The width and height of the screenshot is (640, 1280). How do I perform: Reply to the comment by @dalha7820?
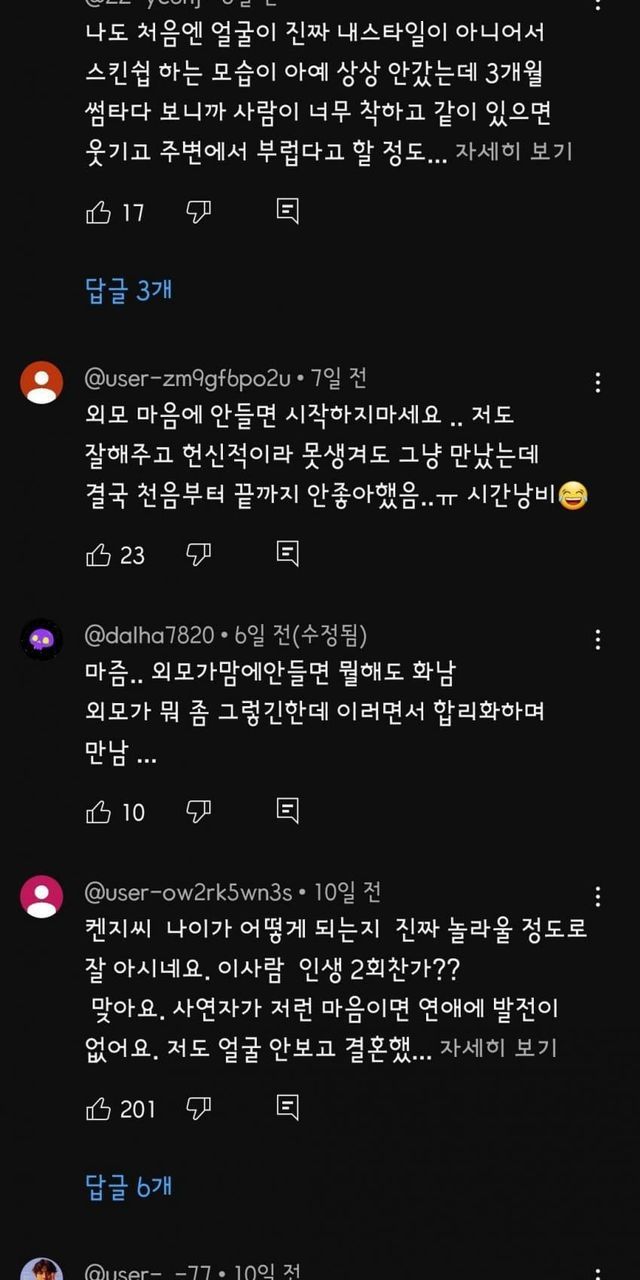pos(287,810)
